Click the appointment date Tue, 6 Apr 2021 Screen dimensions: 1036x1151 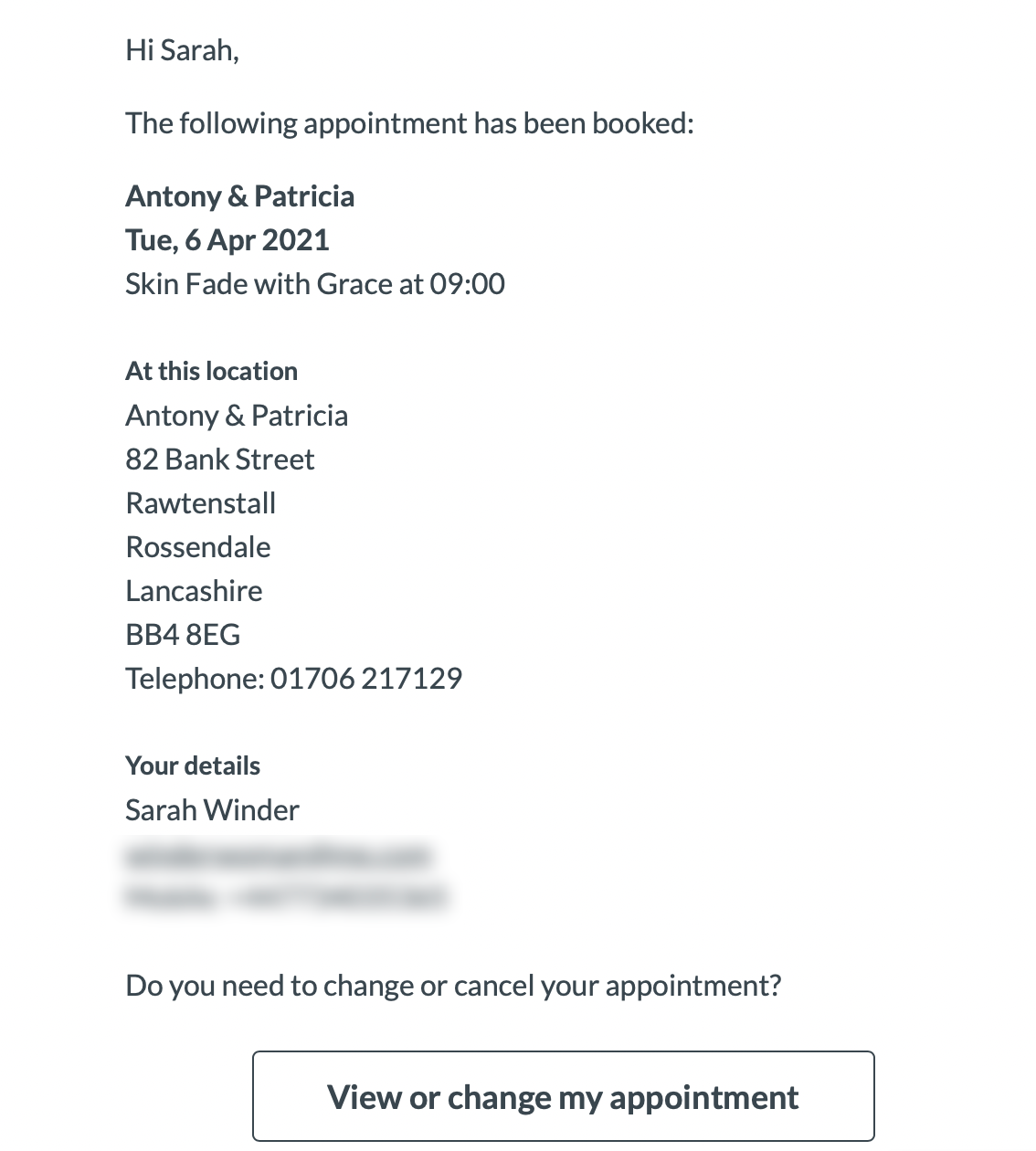pyautogui.click(x=227, y=239)
